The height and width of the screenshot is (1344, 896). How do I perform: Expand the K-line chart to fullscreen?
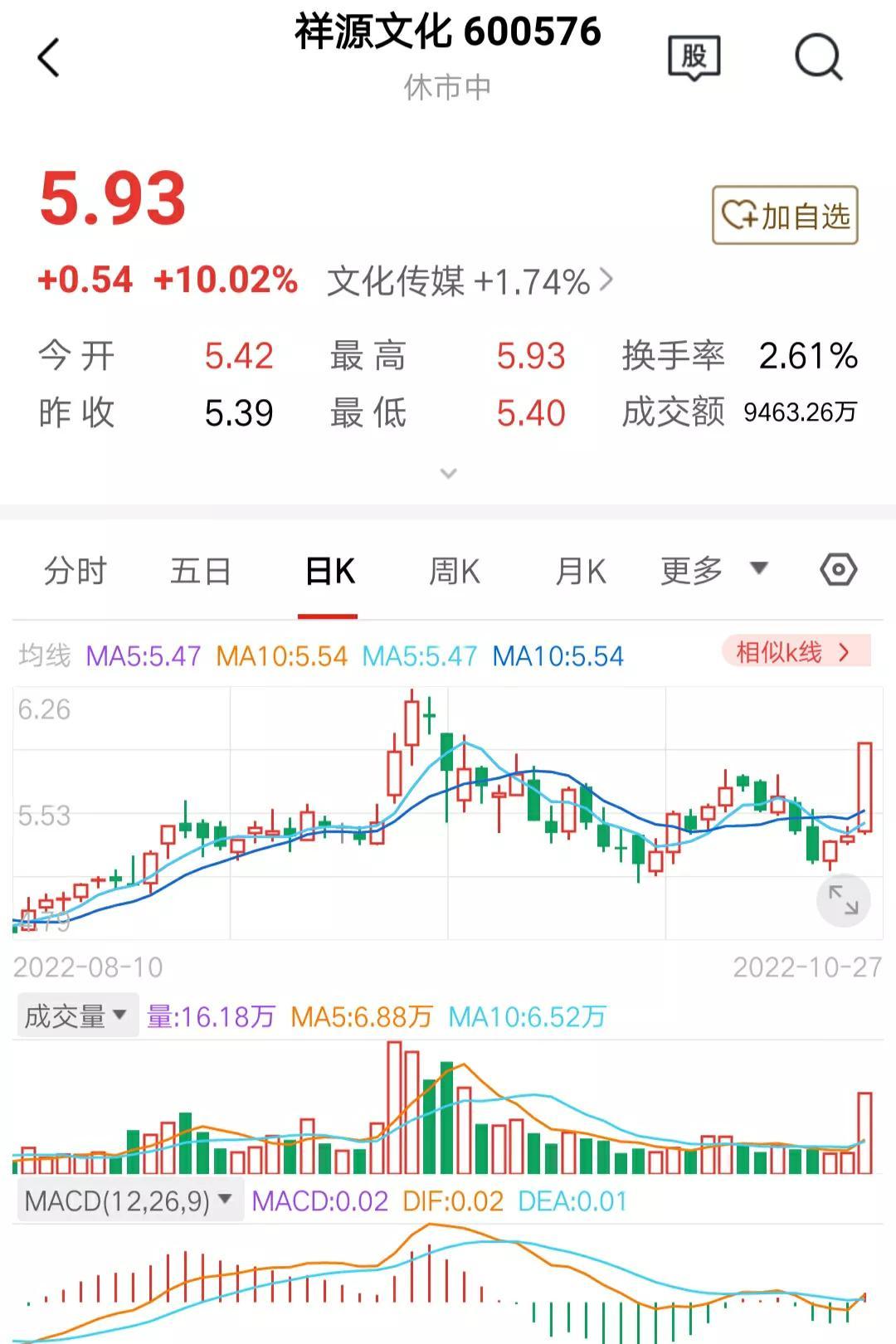[843, 900]
